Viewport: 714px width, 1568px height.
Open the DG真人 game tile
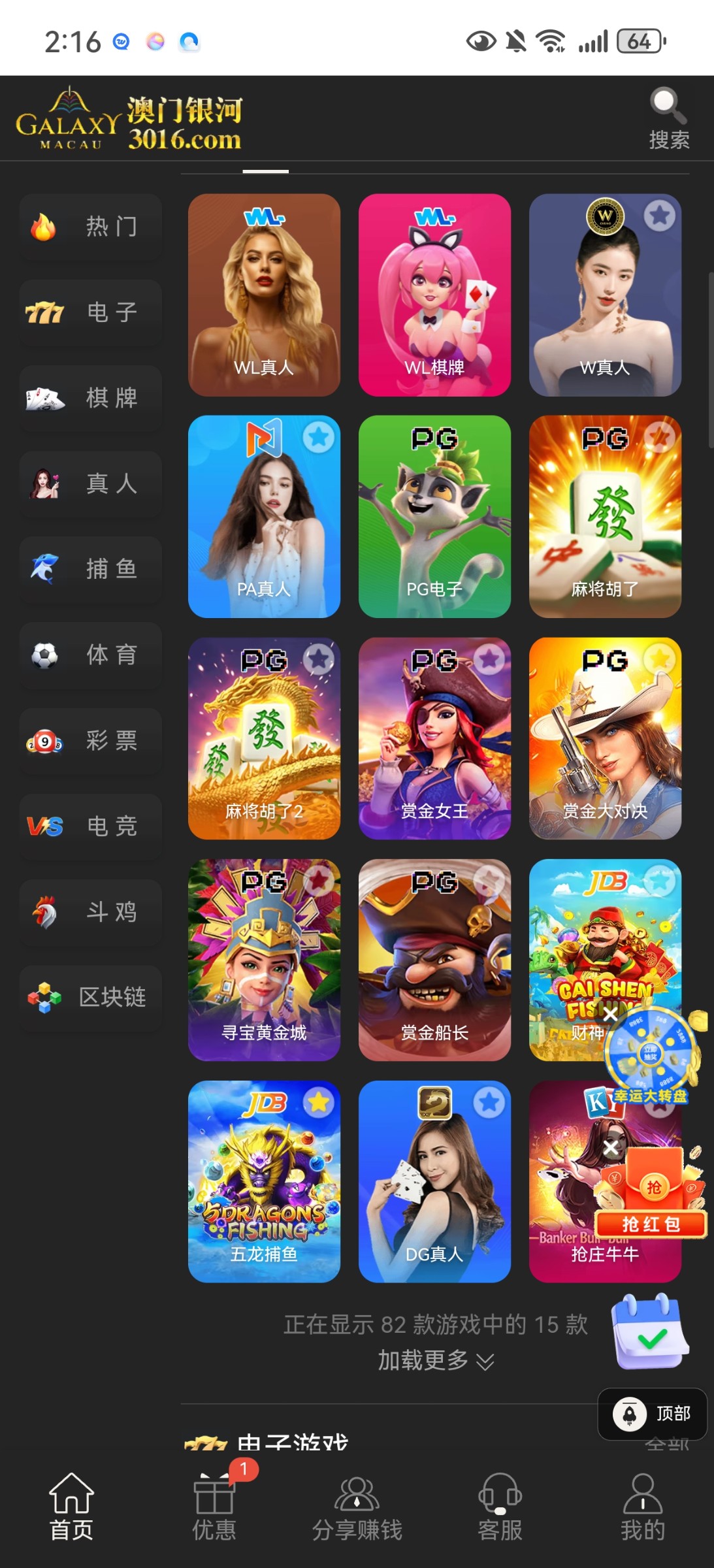tap(434, 1181)
